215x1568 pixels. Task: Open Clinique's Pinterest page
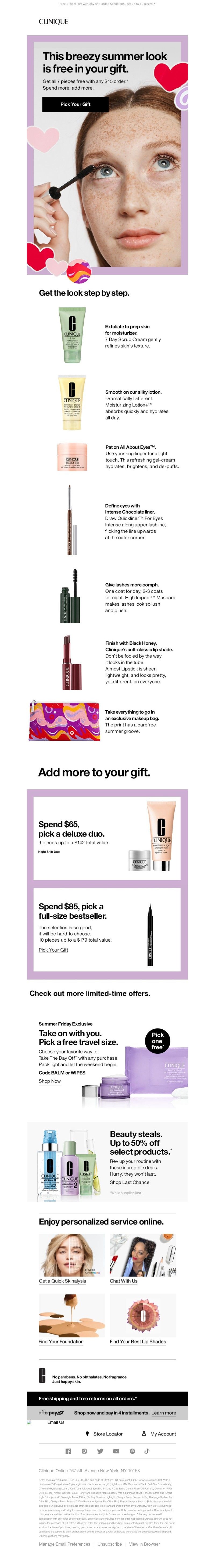point(132,1451)
